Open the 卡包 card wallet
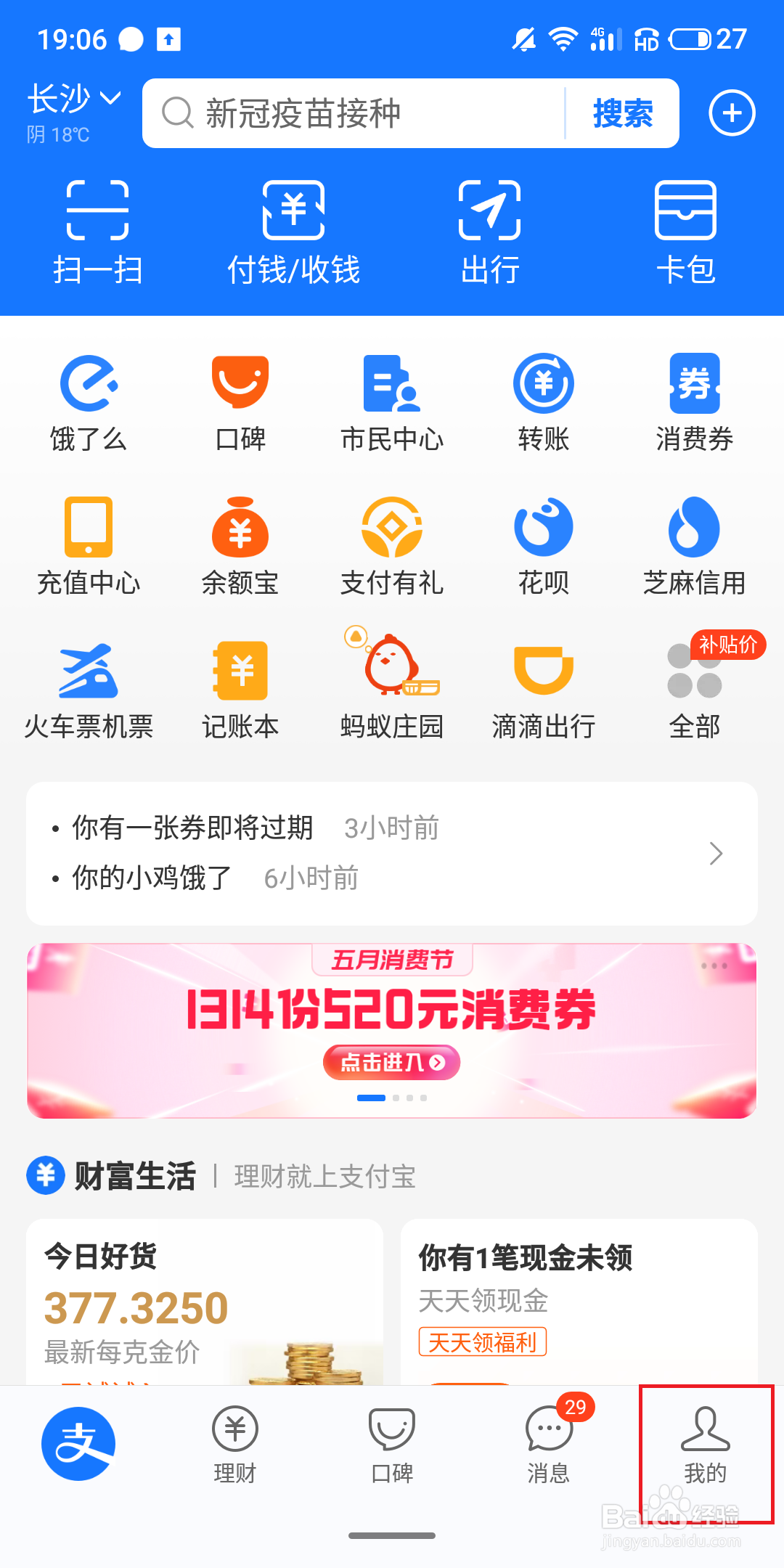Screen dimensions: 784x1568 [x=685, y=232]
